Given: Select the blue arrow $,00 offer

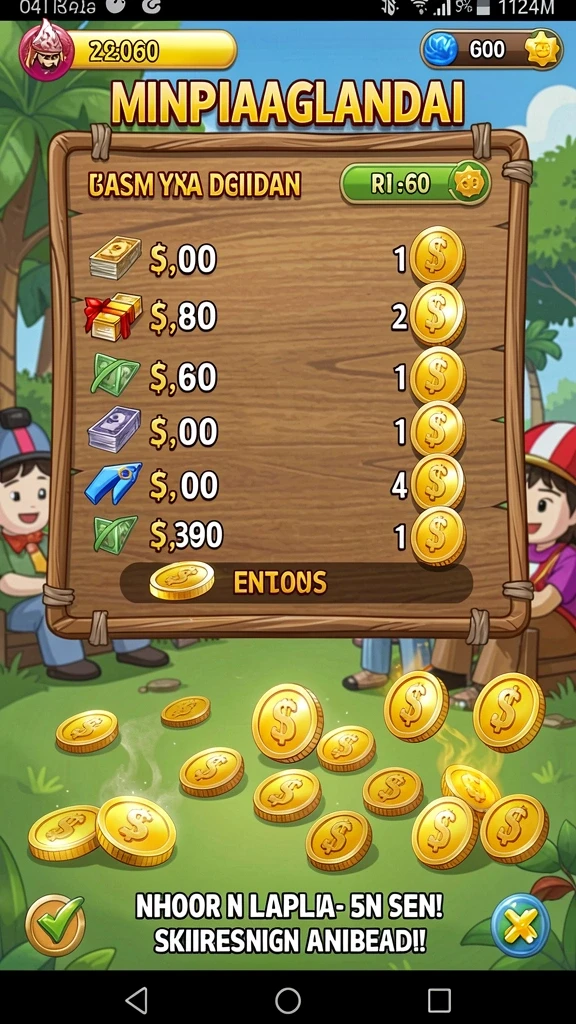Looking at the screenshot, I should click(x=274, y=485).
